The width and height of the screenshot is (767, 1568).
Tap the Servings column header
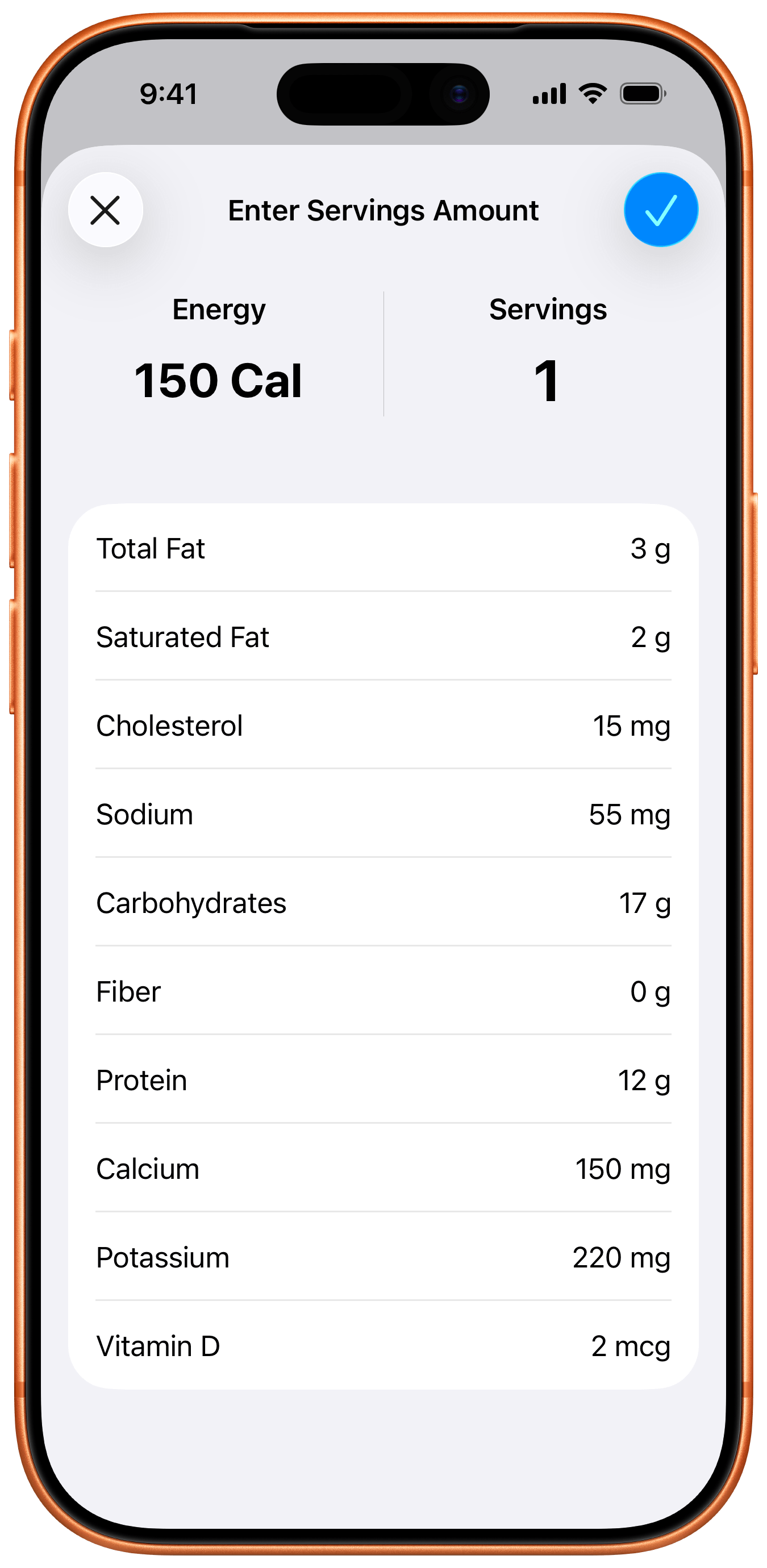click(x=547, y=309)
